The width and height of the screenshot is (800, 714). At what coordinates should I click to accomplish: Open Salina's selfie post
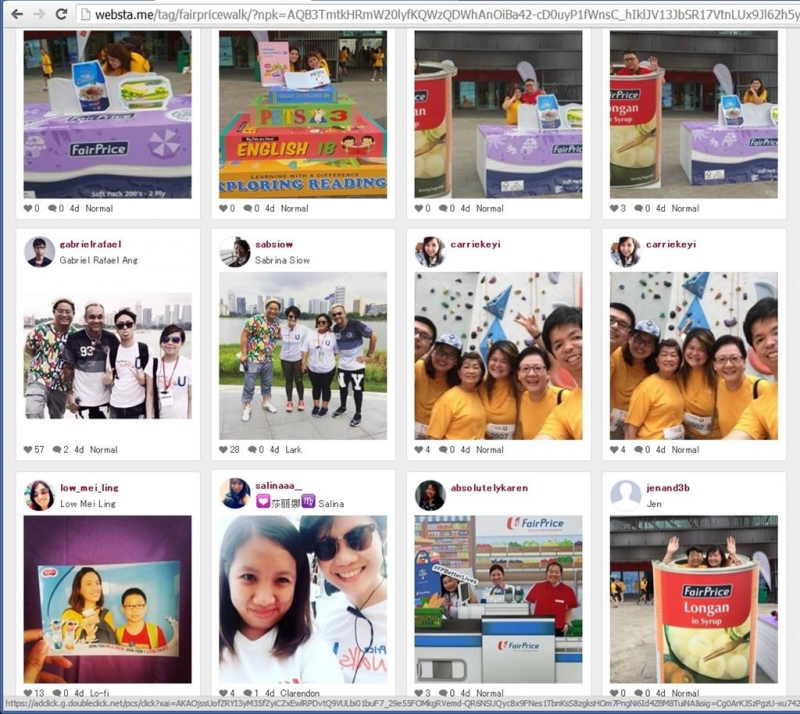click(x=303, y=598)
